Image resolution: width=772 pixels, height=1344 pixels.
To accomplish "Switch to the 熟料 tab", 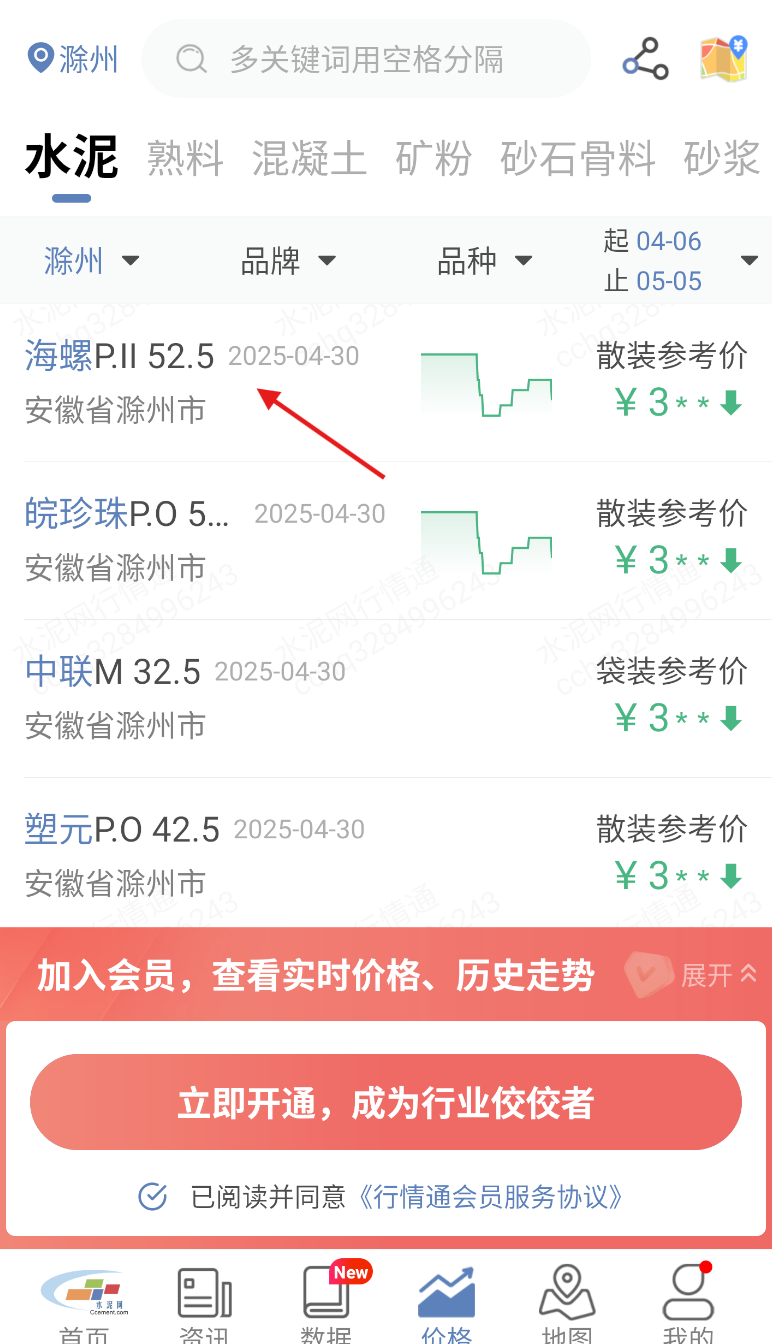I will click(x=185, y=159).
